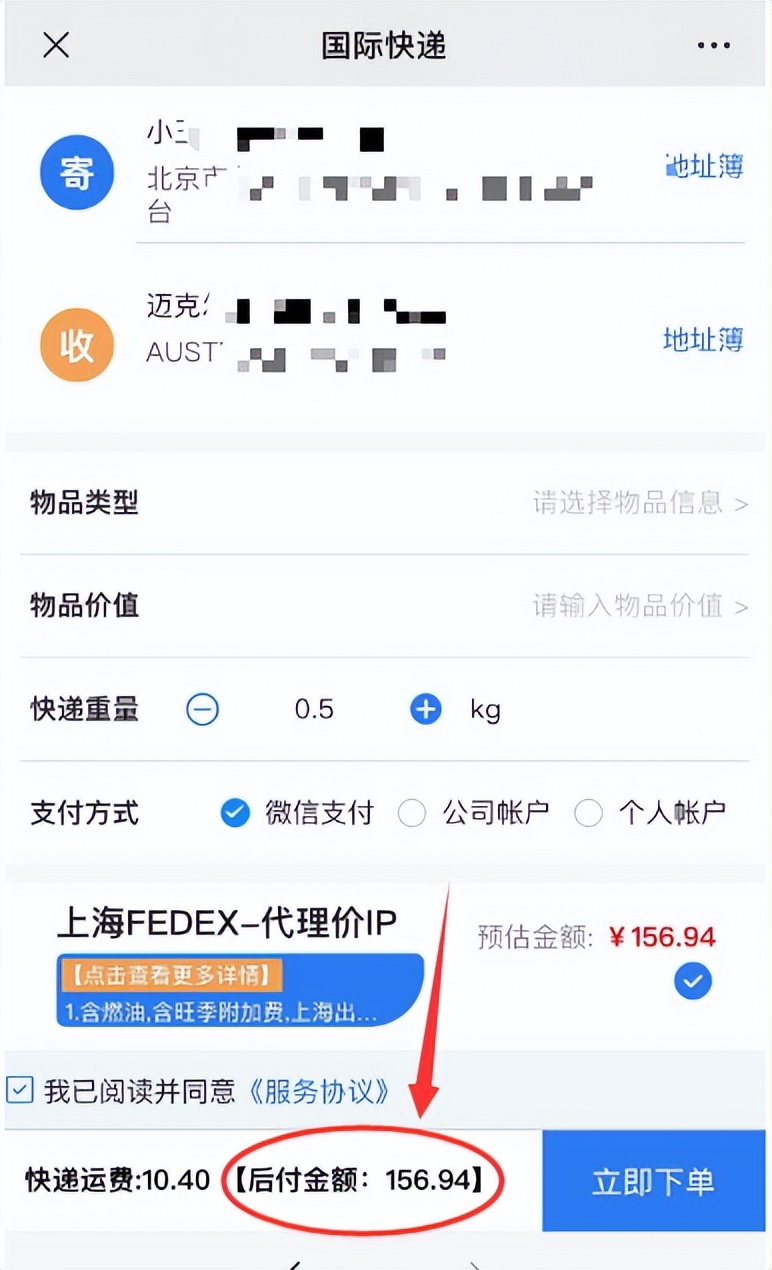
Task: Open the 《服务协议》 service agreement link
Action: point(320,1091)
